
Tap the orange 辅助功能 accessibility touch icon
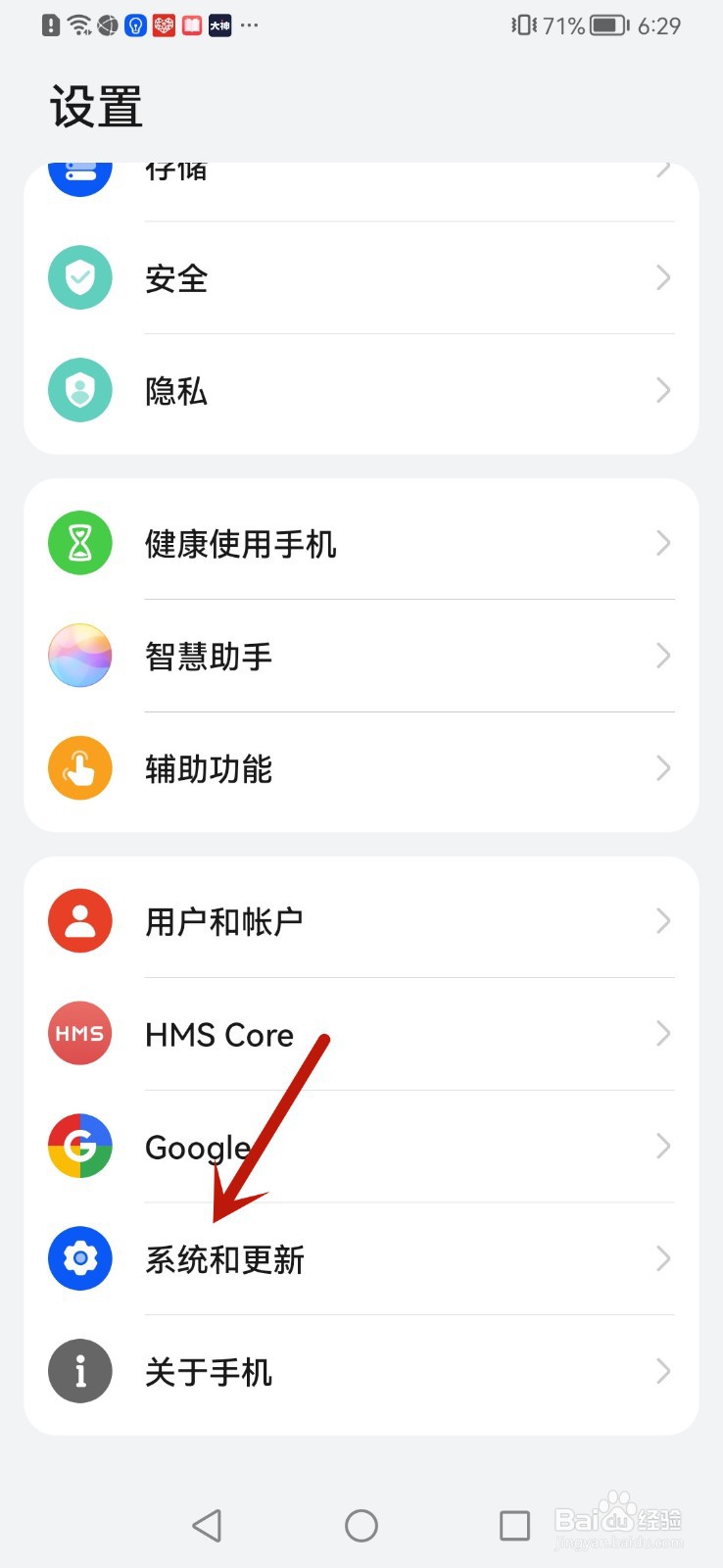tap(79, 767)
